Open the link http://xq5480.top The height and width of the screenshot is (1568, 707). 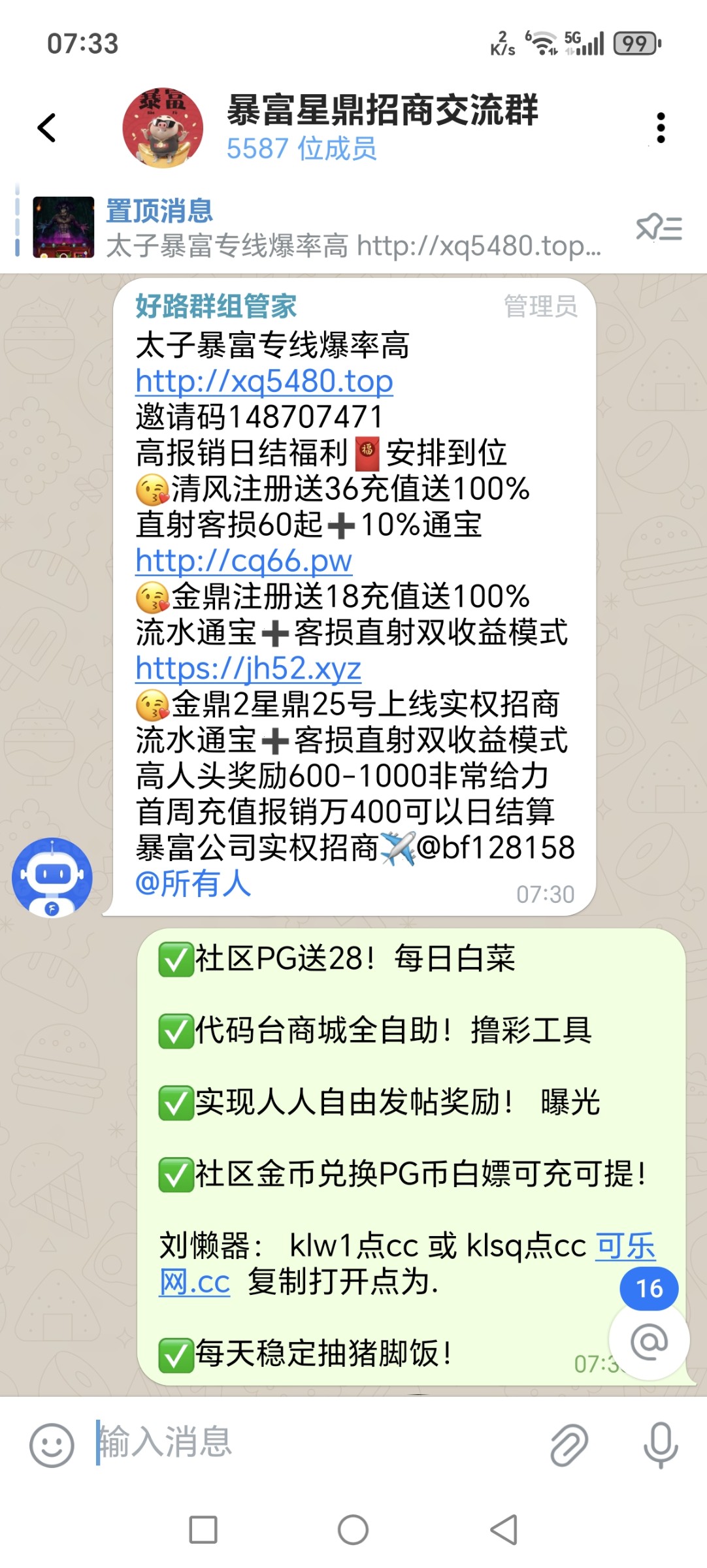(263, 381)
